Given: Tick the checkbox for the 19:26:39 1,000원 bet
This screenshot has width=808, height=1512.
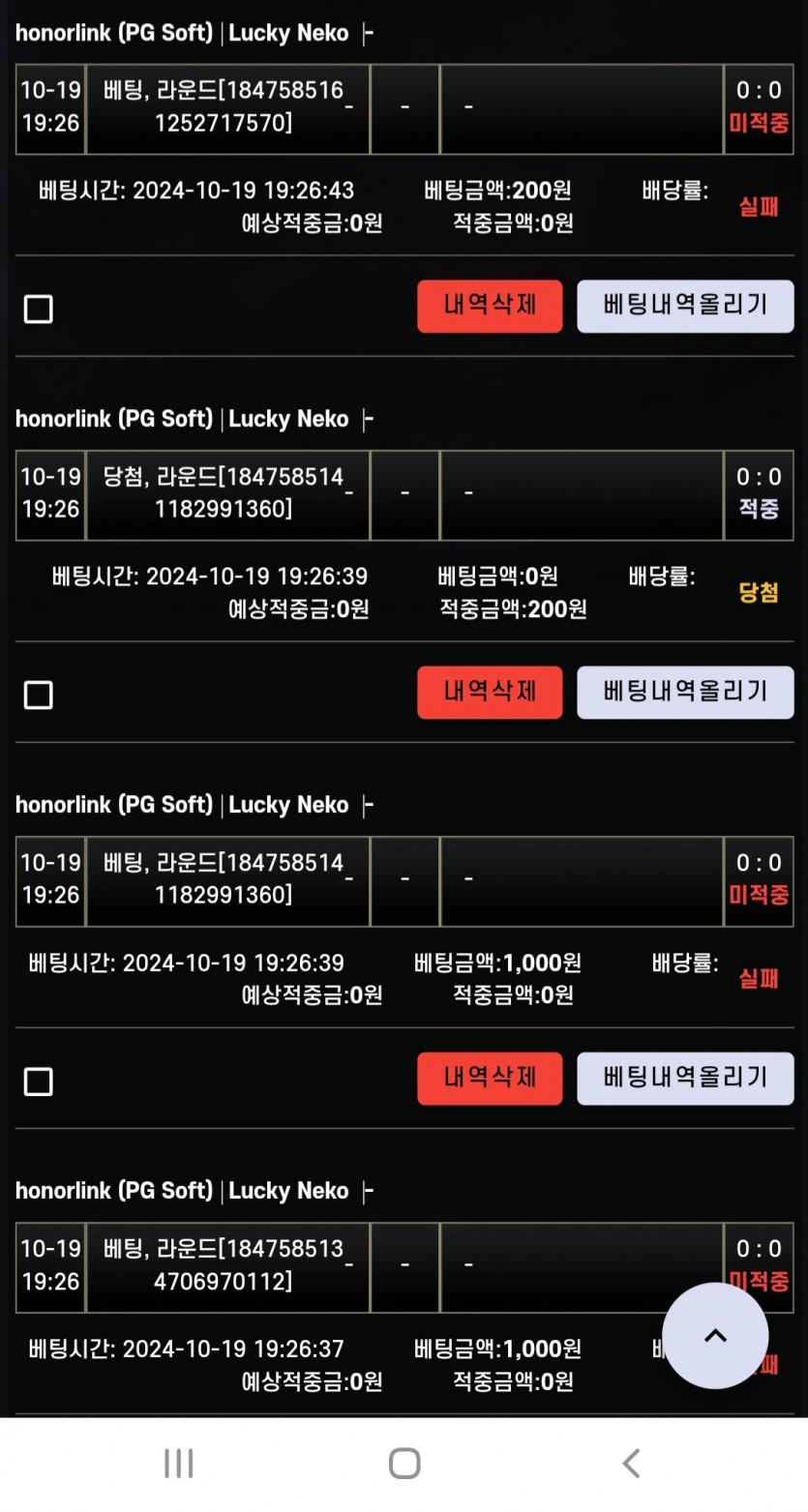Looking at the screenshot, I should tap(38, 1082).
